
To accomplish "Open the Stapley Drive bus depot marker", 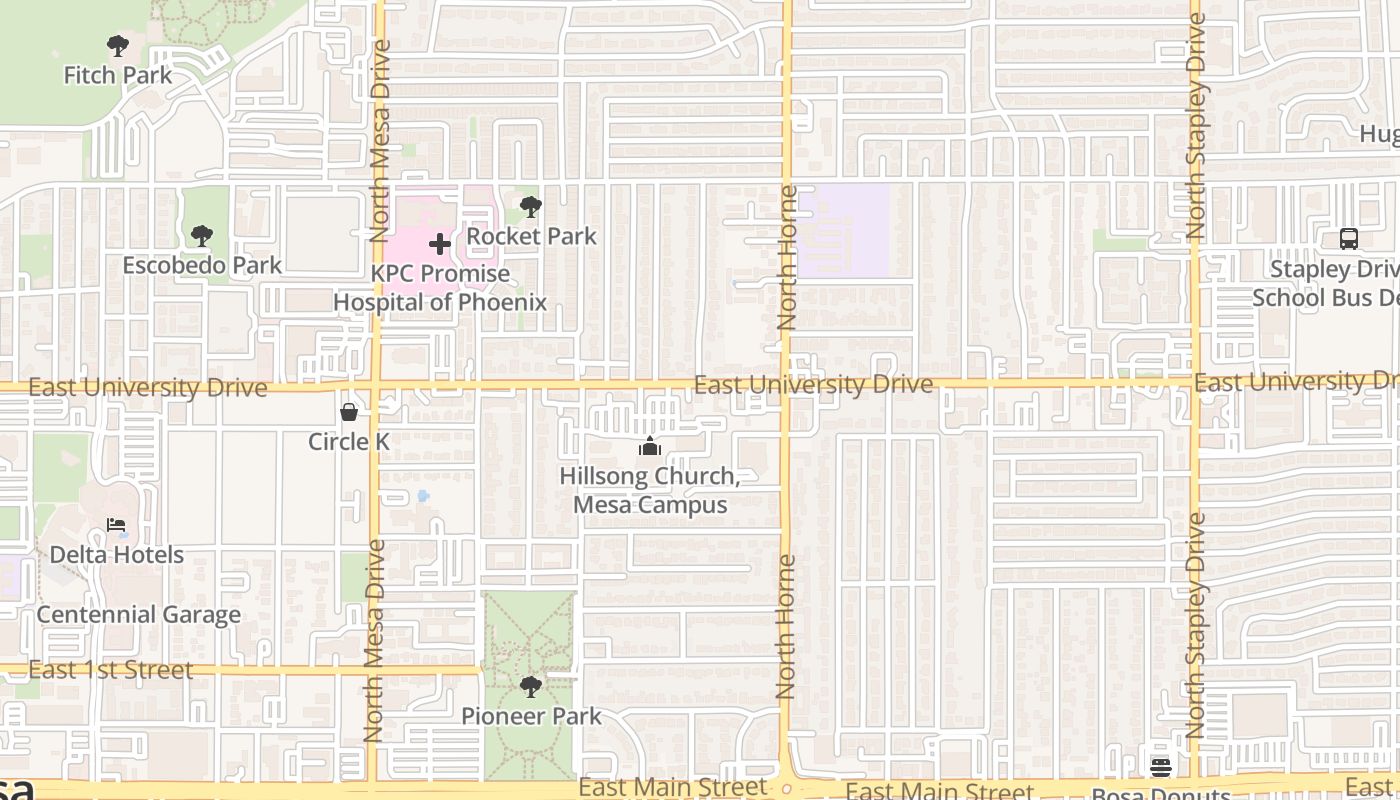I will point(1349,239).
